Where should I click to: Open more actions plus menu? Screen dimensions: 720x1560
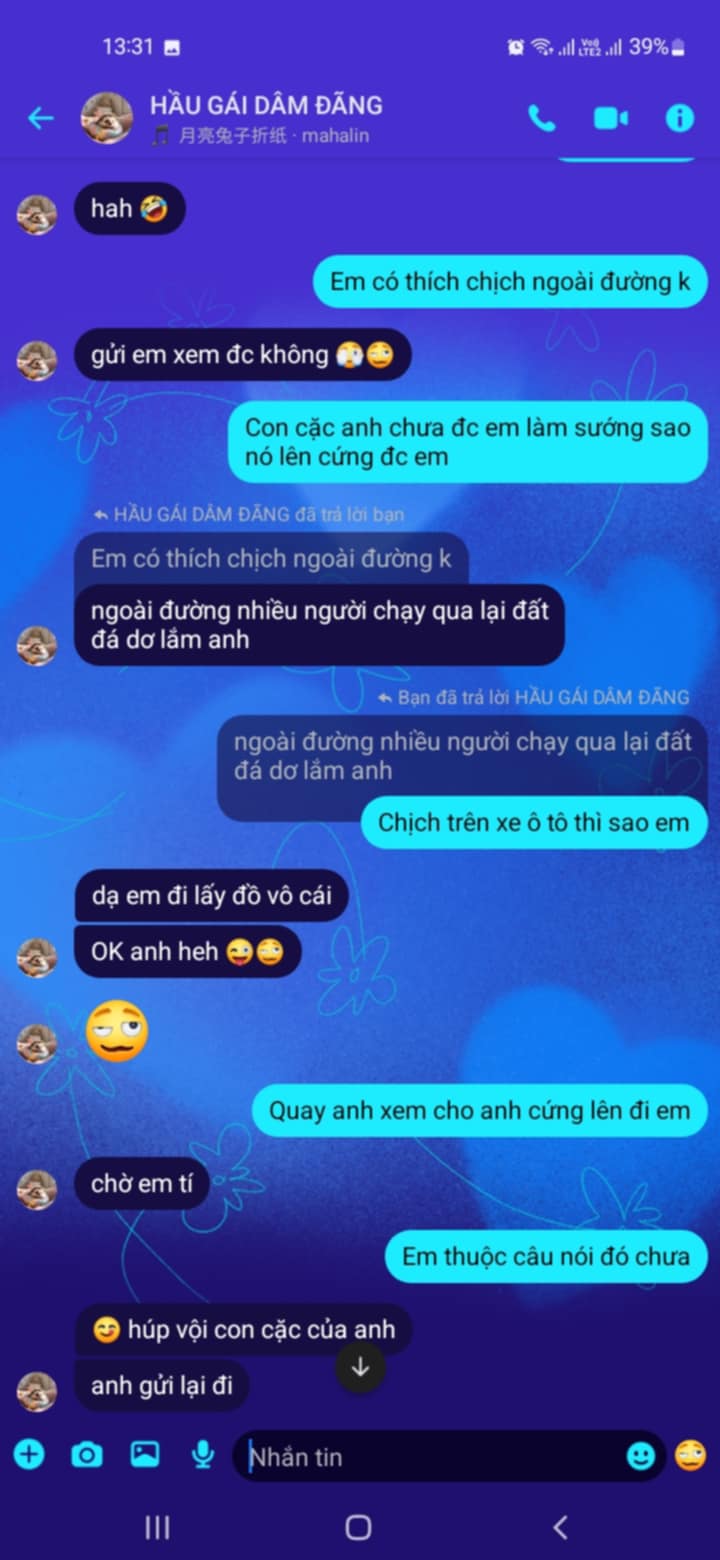pos(29,1454)
